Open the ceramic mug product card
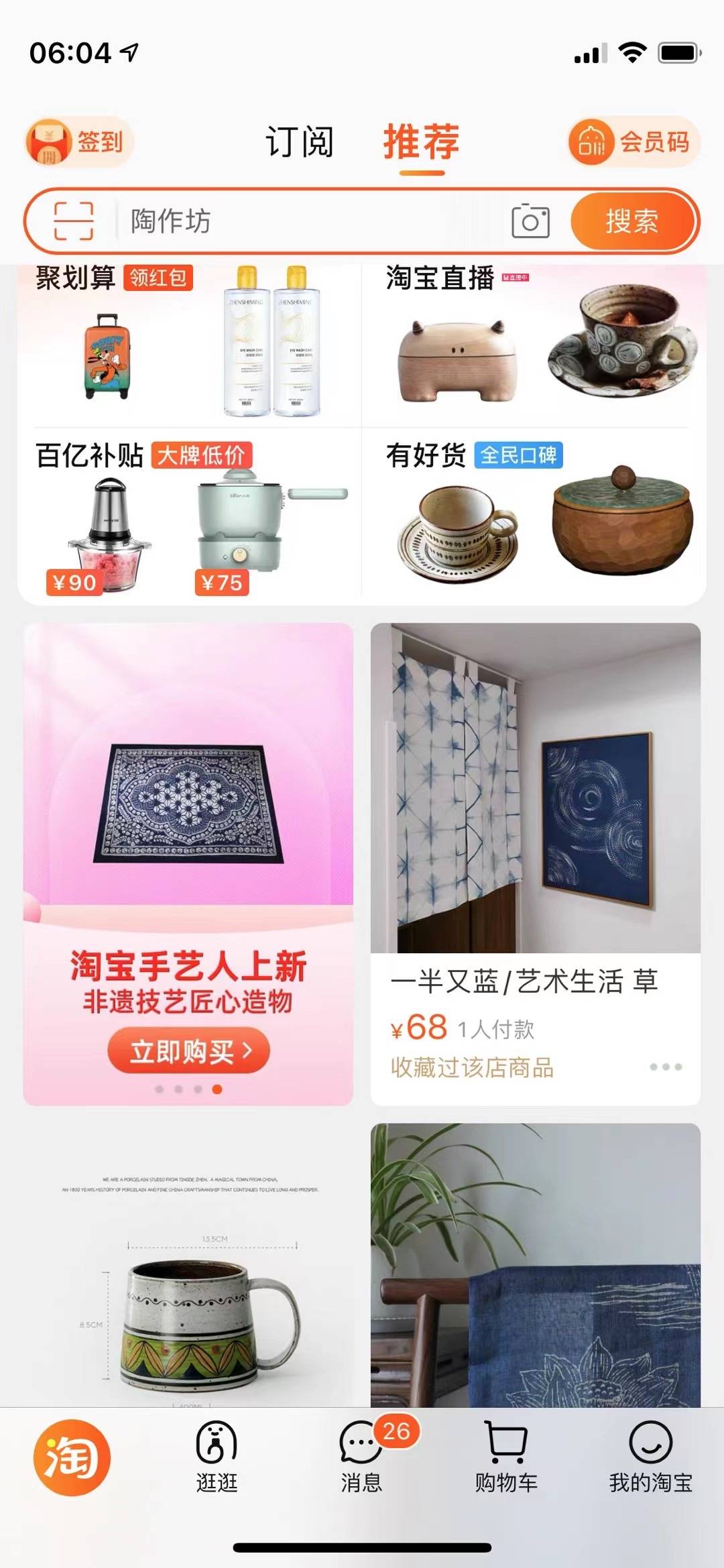The image size is (724, 1568). point(188,1274)
